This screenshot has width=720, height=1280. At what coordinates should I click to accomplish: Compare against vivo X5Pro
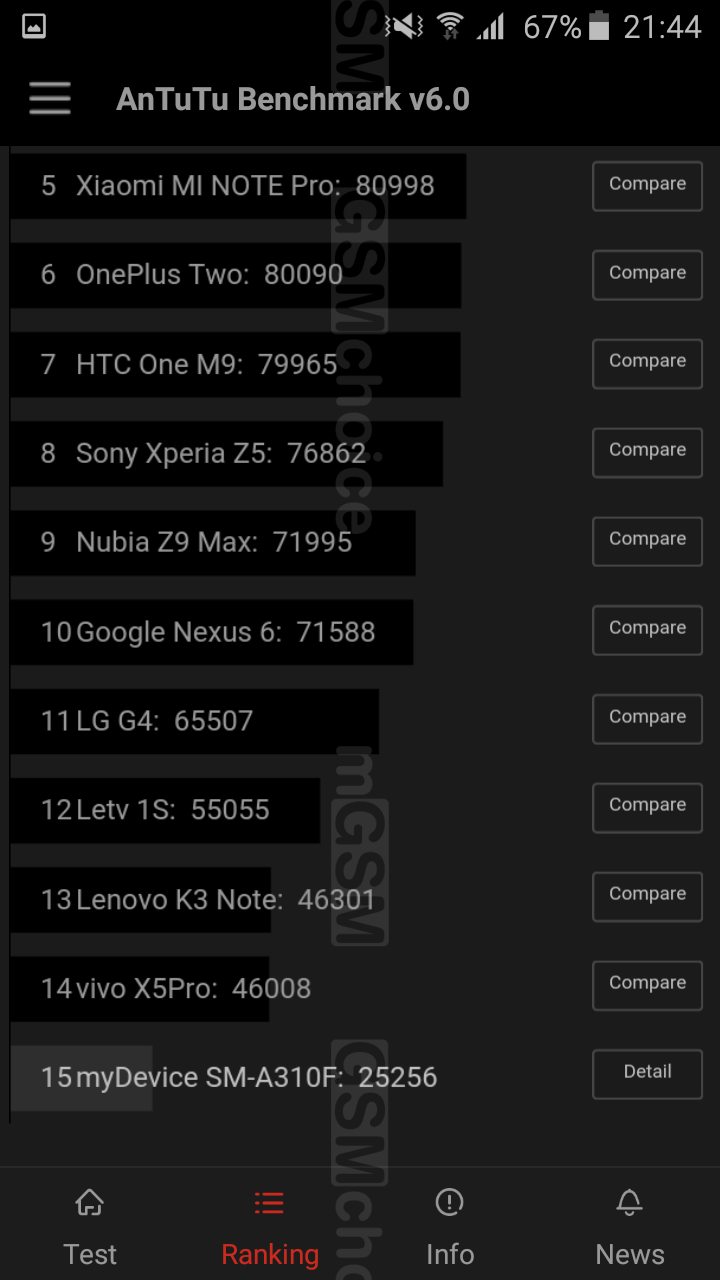[647, 985]
